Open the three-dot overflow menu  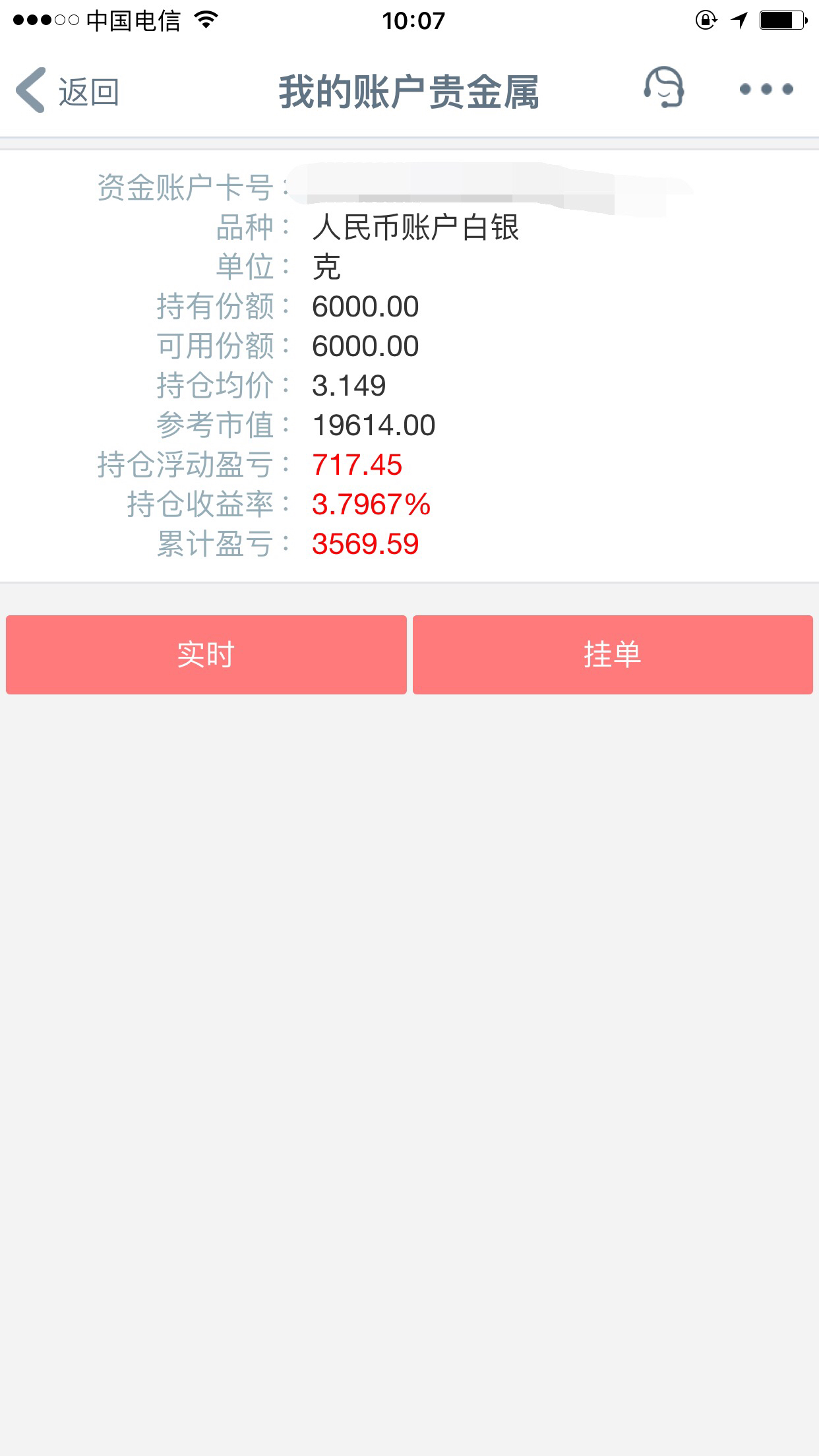pos(766,89)
